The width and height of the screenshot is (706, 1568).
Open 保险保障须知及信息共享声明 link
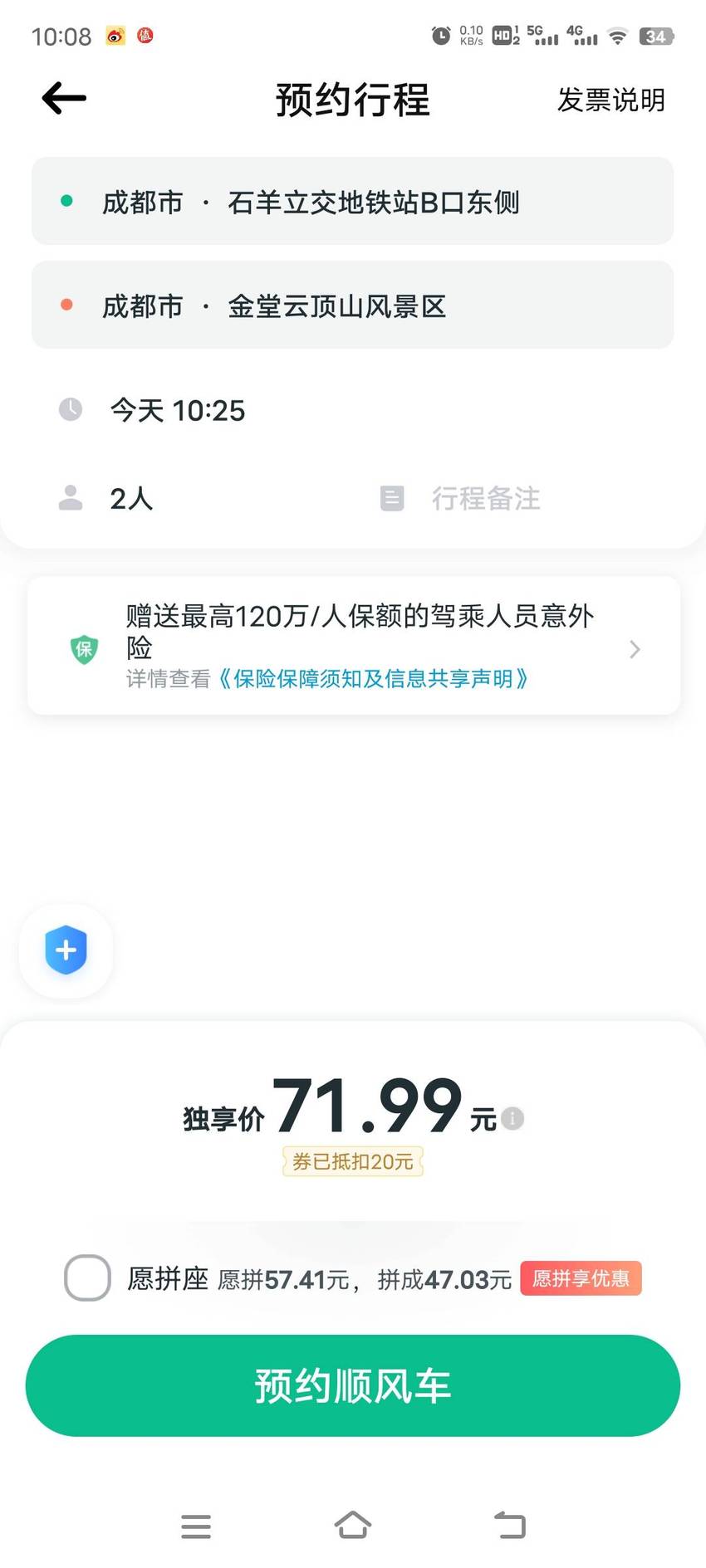pos(373,679)
